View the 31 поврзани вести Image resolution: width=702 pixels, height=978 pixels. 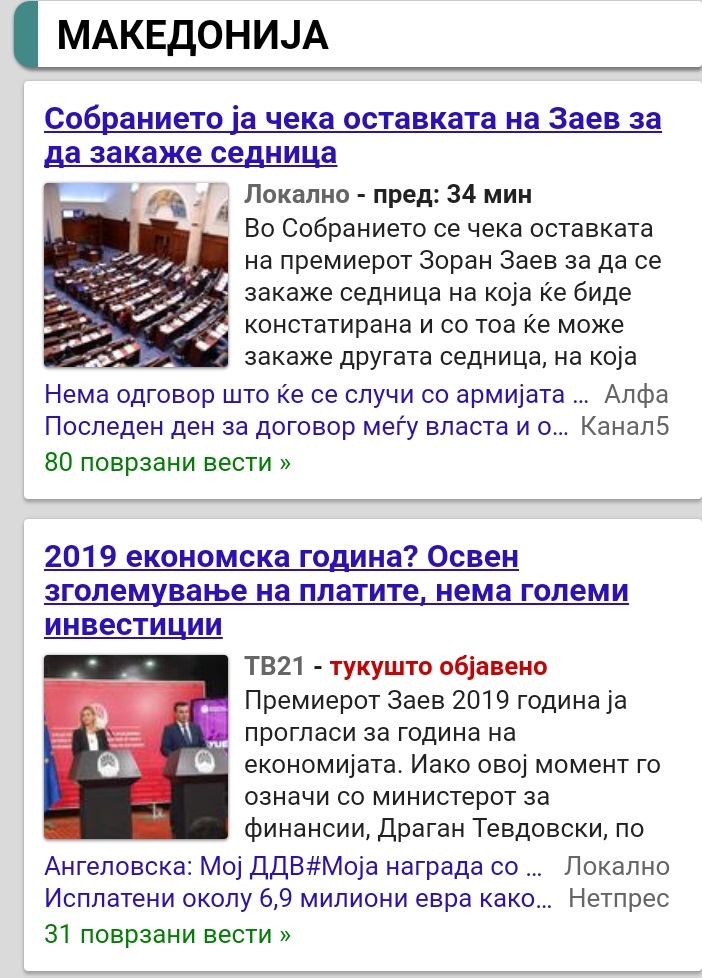point(167,935)
